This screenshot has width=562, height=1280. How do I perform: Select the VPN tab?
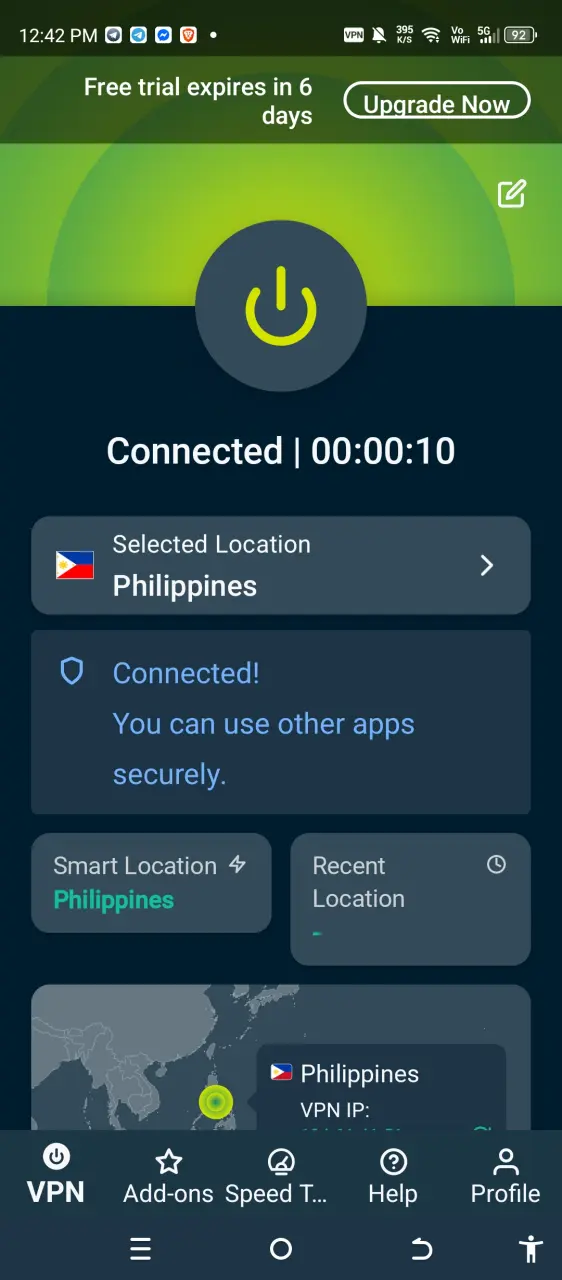click(x=56, y=1176)
